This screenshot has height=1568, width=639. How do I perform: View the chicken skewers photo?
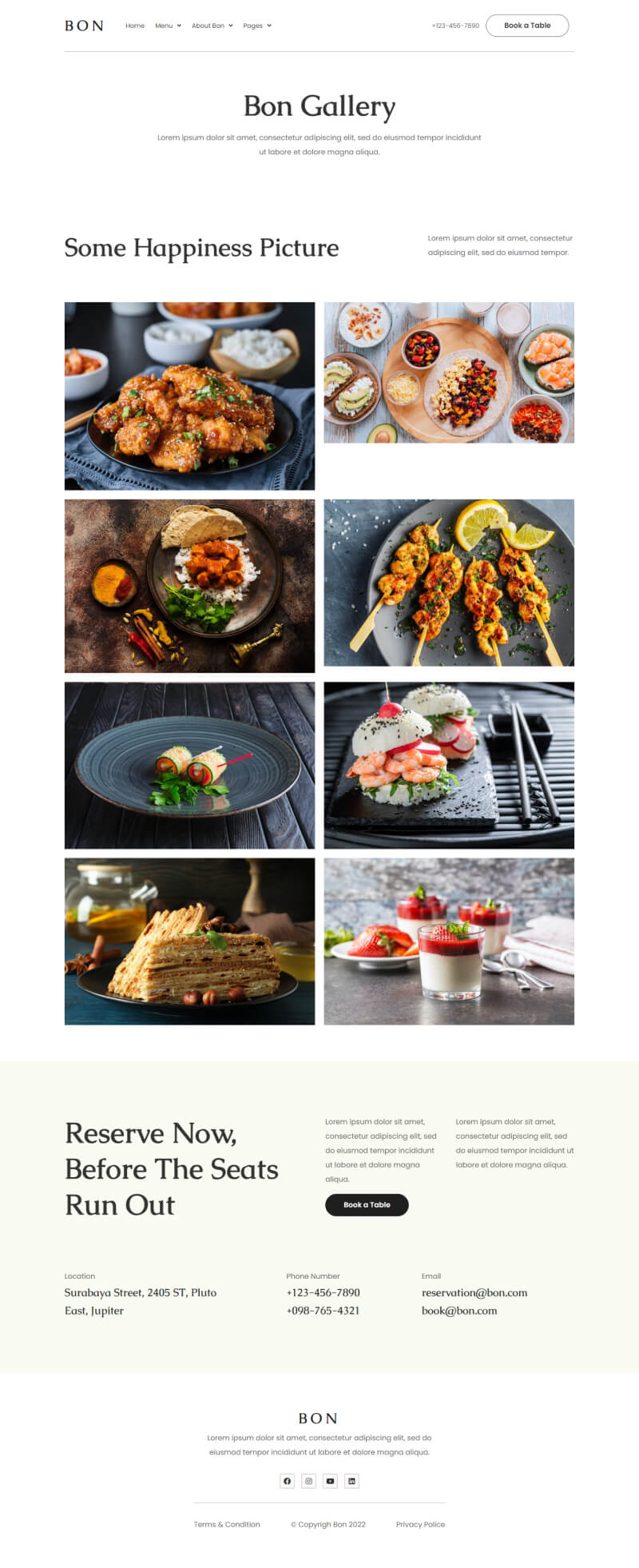point(449,583)
